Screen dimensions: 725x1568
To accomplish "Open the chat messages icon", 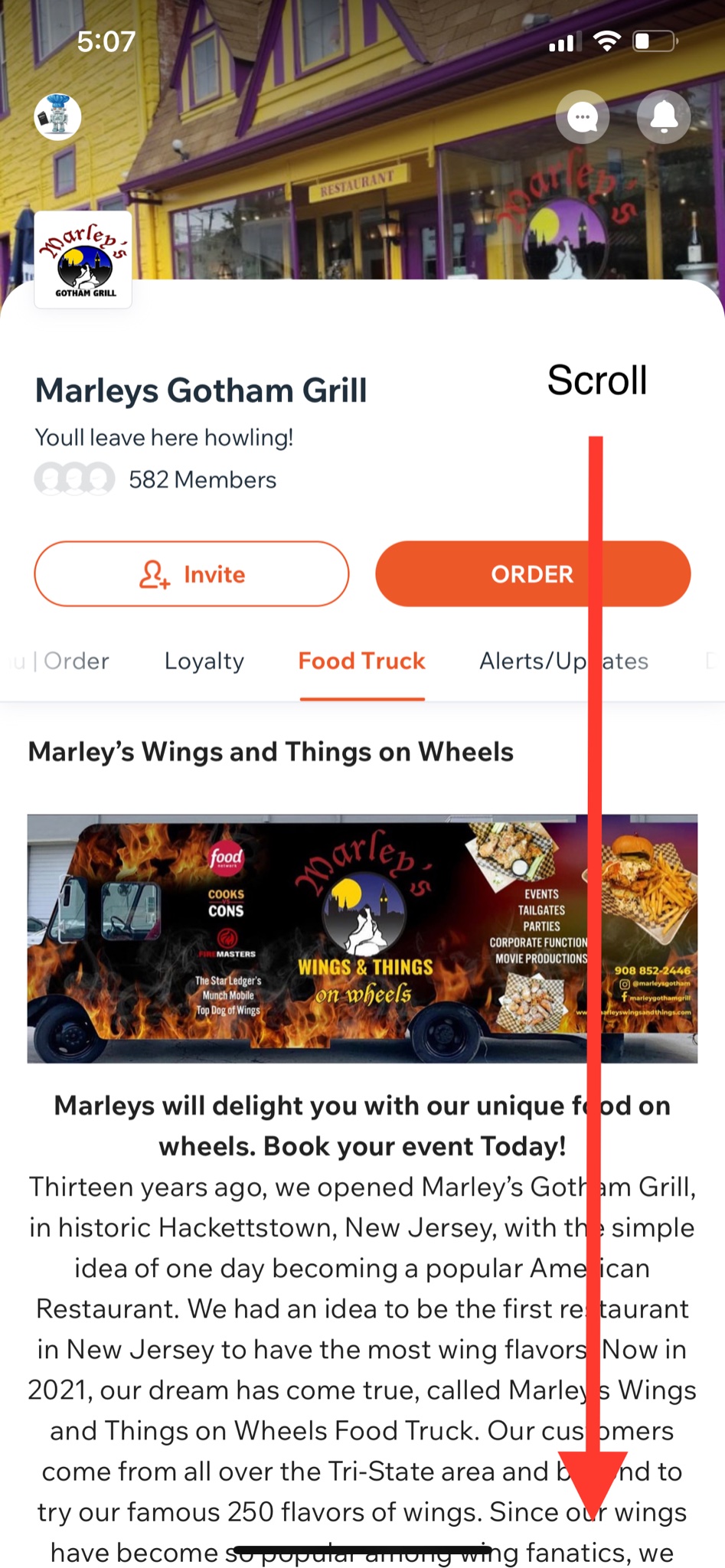I will tap(583, 117).
